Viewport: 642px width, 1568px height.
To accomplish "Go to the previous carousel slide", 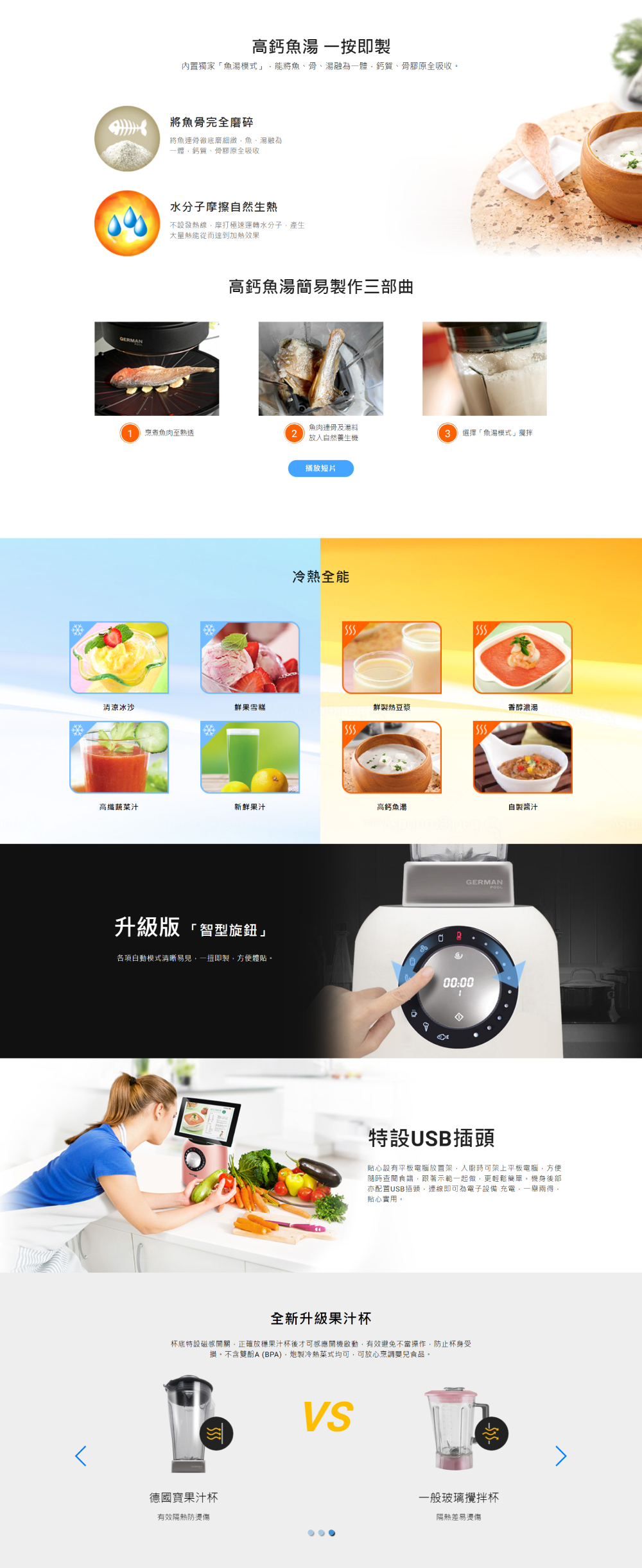I will pos(81,1456).
